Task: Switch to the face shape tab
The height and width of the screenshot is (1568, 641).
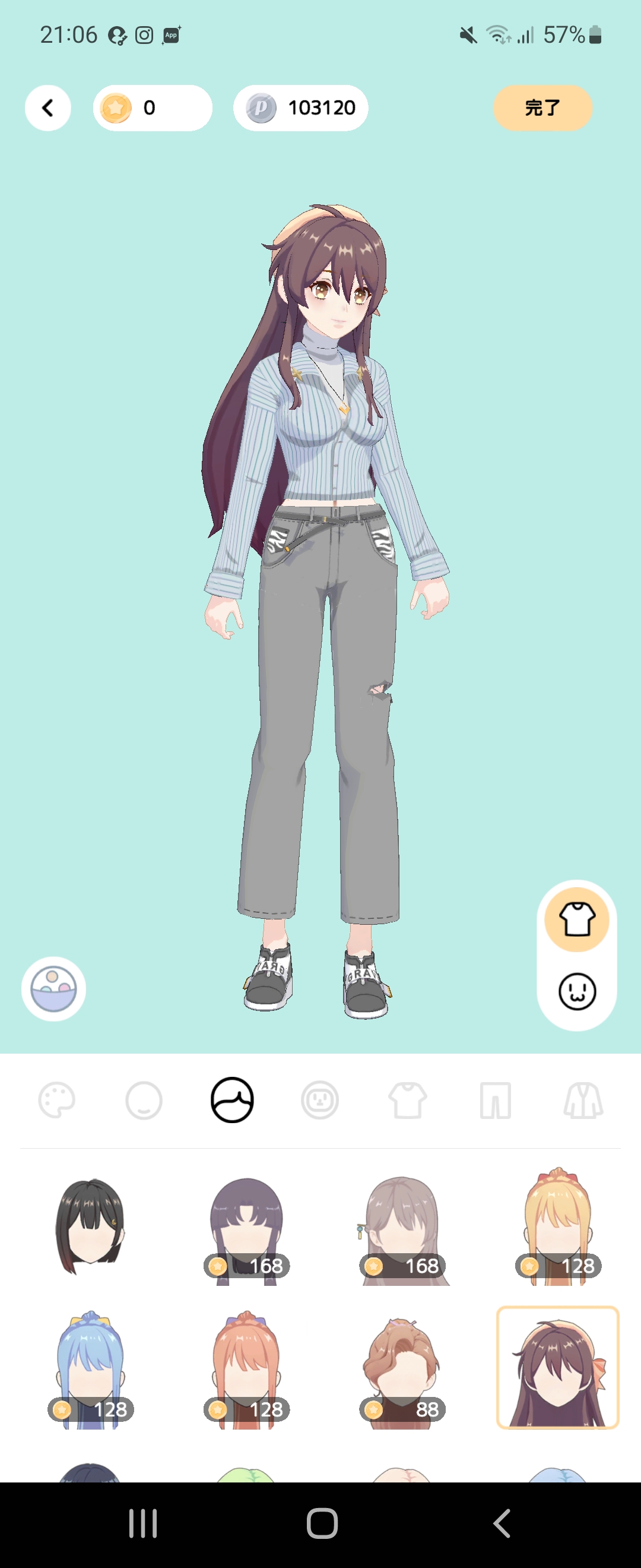Action: tap(144, 1101)
